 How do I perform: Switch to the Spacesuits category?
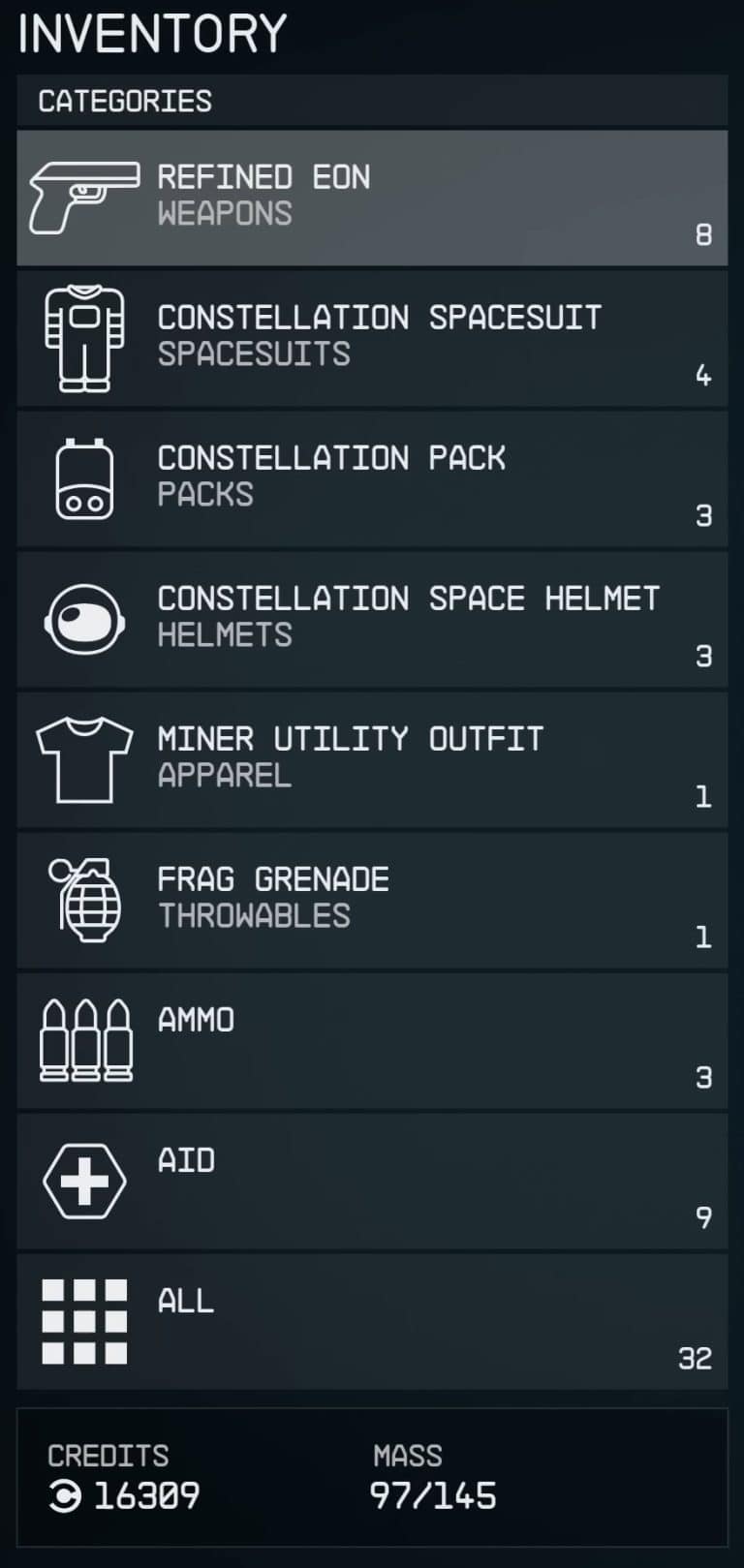click(x=371, y=337)
